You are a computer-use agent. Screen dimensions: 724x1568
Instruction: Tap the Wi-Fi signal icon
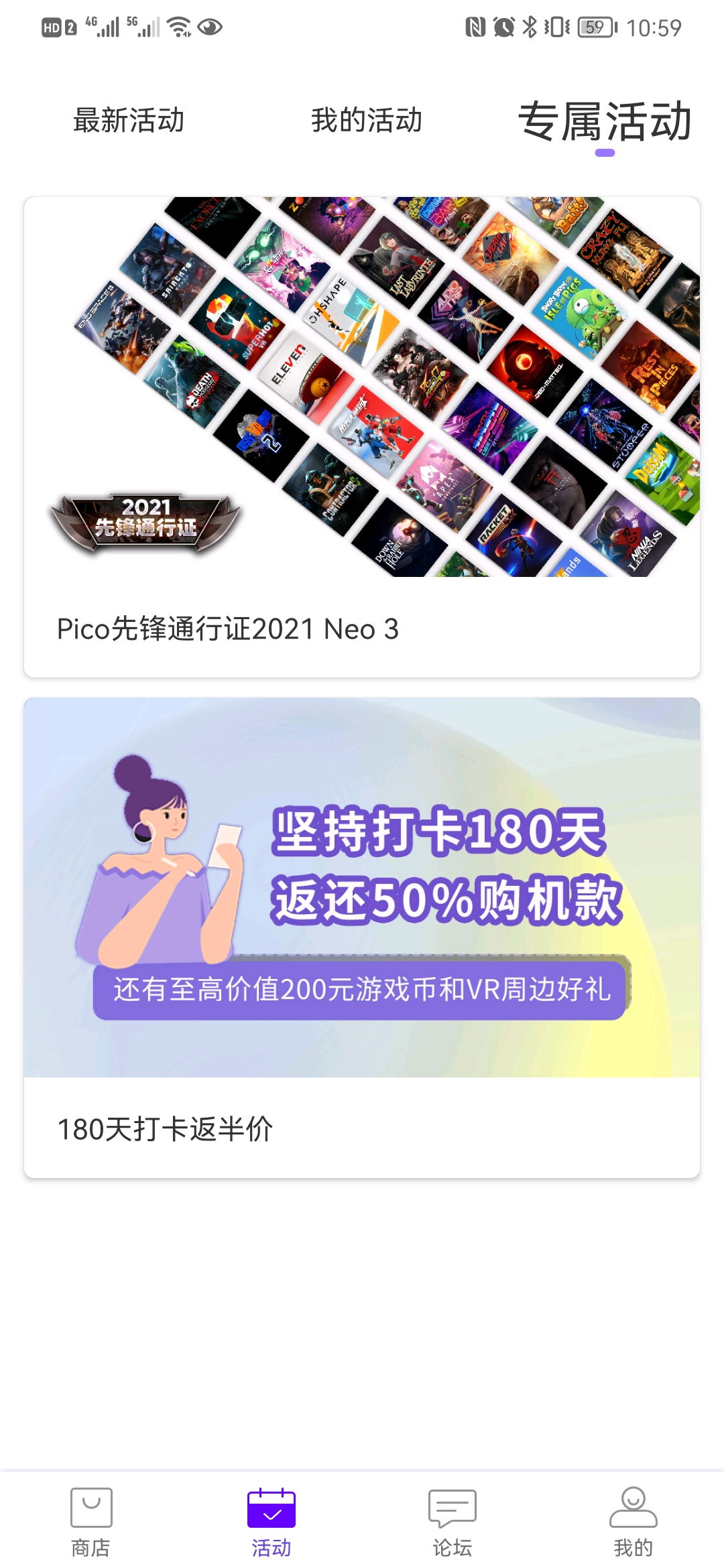(178, 25)
